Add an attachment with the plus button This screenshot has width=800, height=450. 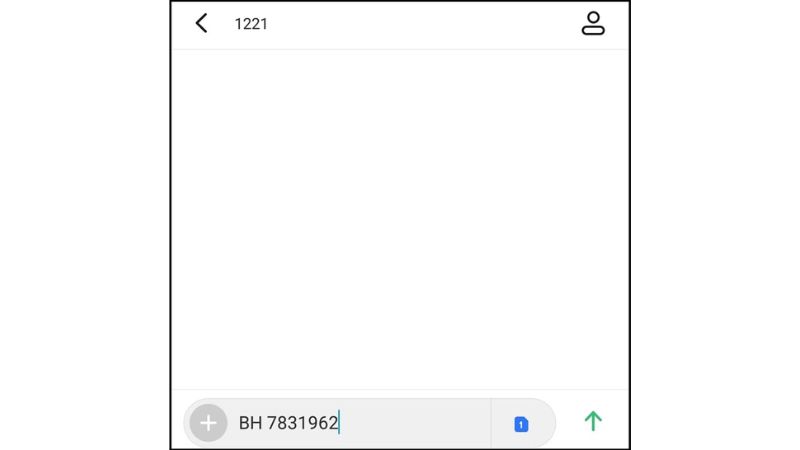208,423
